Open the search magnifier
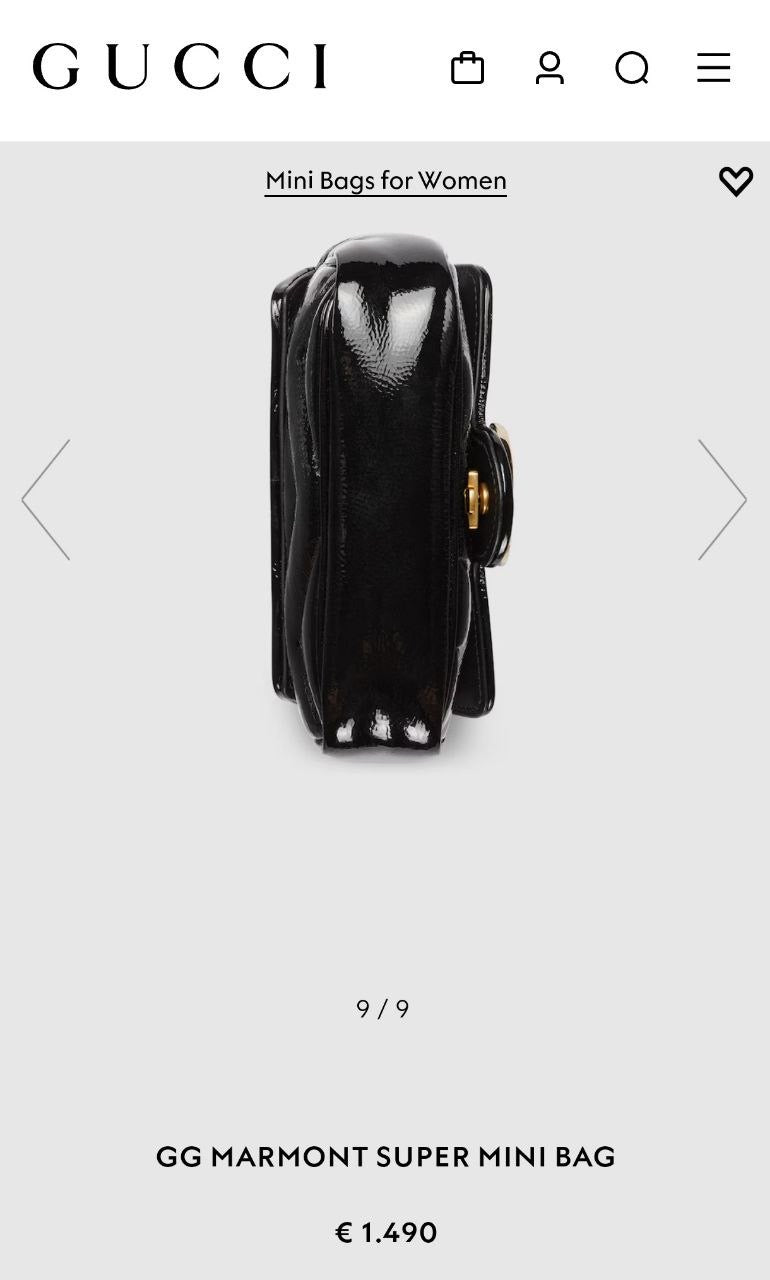This screenshot has height=1280, width=770. click(632, 68)
